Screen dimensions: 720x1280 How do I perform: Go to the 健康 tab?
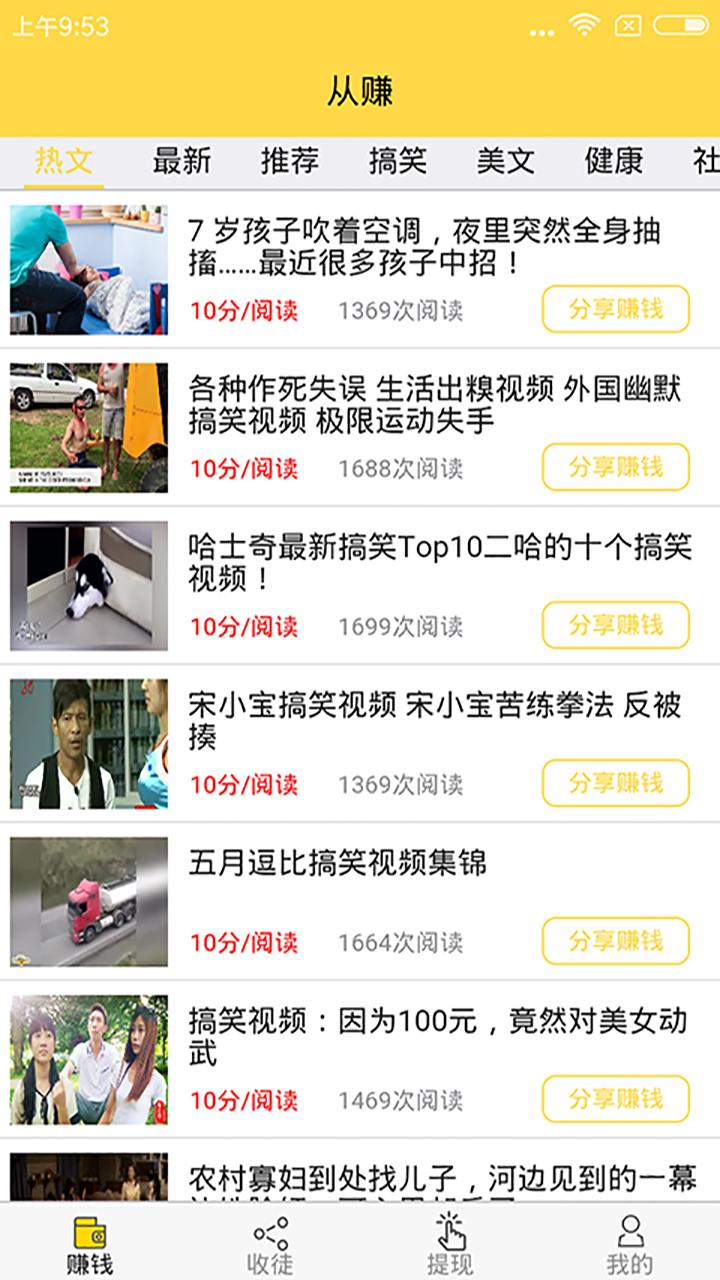tap(613, 161)
